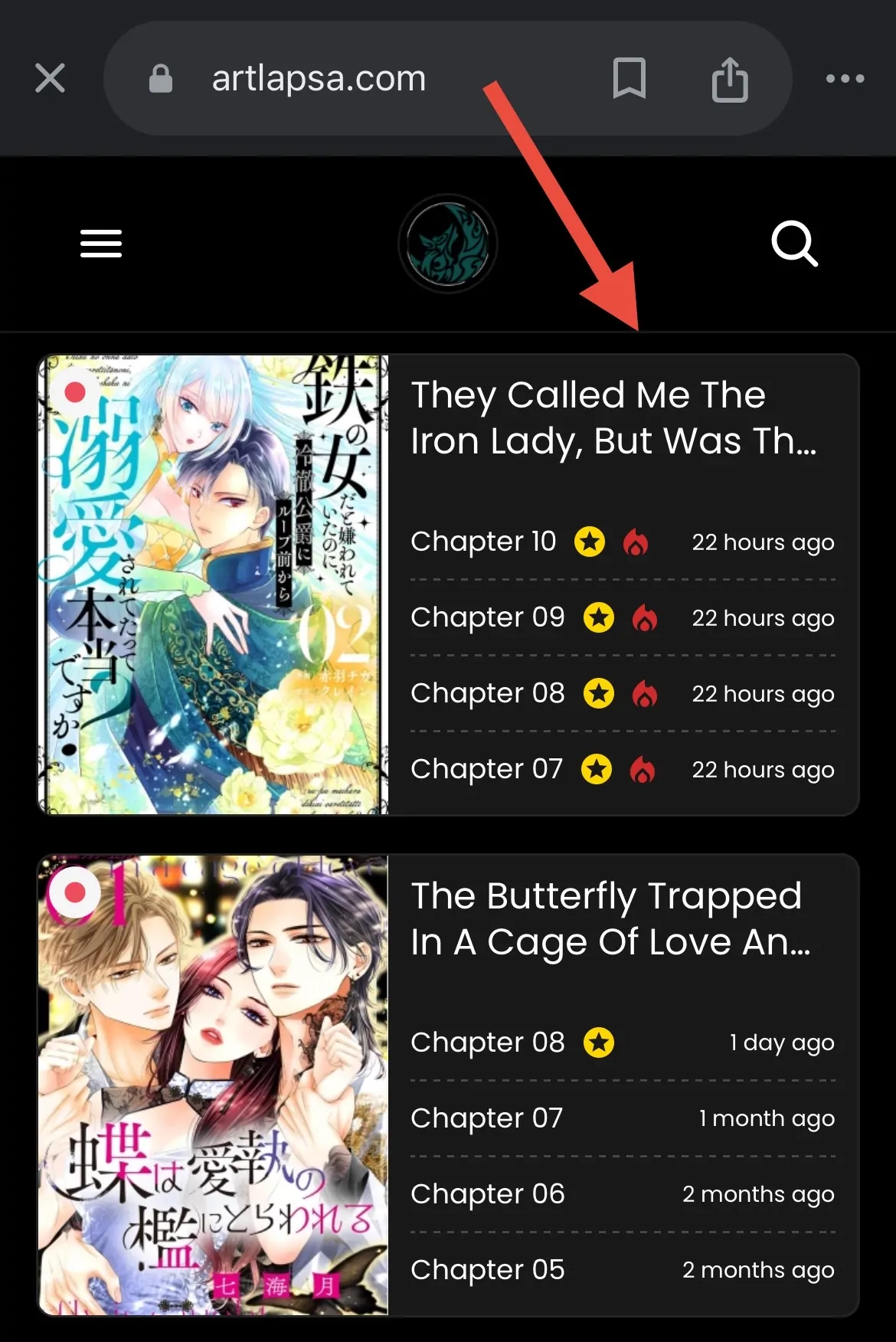Open the hamburger drawer menu
896x1342 pixels.
101,244
